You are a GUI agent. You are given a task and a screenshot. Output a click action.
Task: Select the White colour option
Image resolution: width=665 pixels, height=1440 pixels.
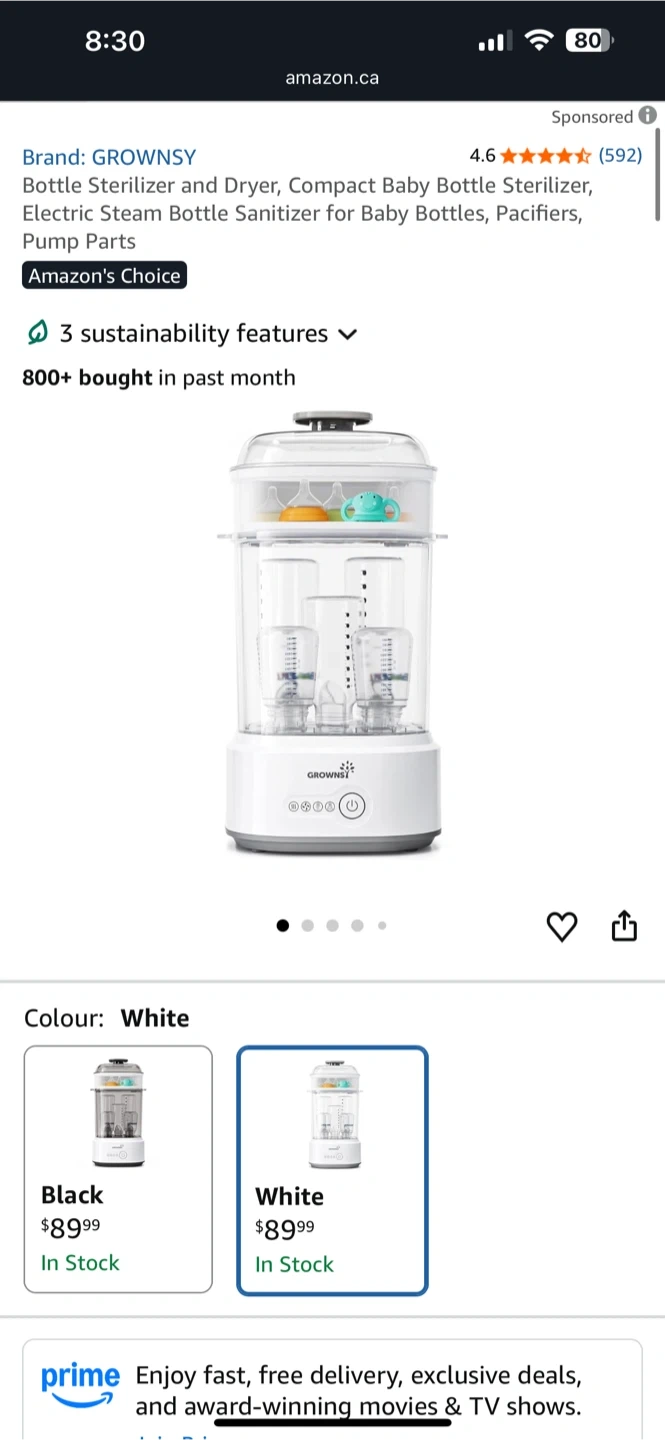[x=332, y=1170]
